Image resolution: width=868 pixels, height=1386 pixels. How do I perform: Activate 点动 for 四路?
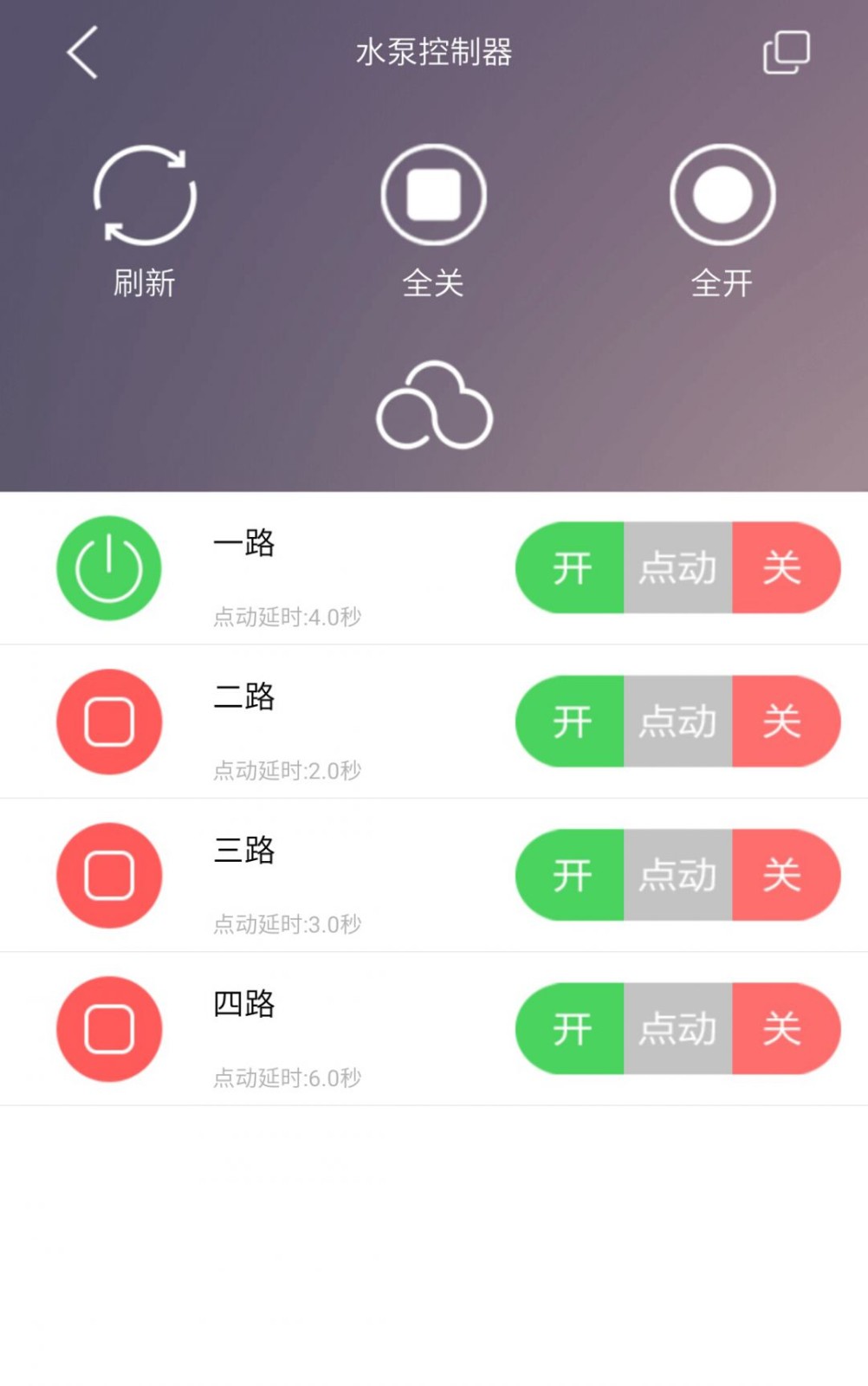pyautogui.click(x=677, y=1029)
